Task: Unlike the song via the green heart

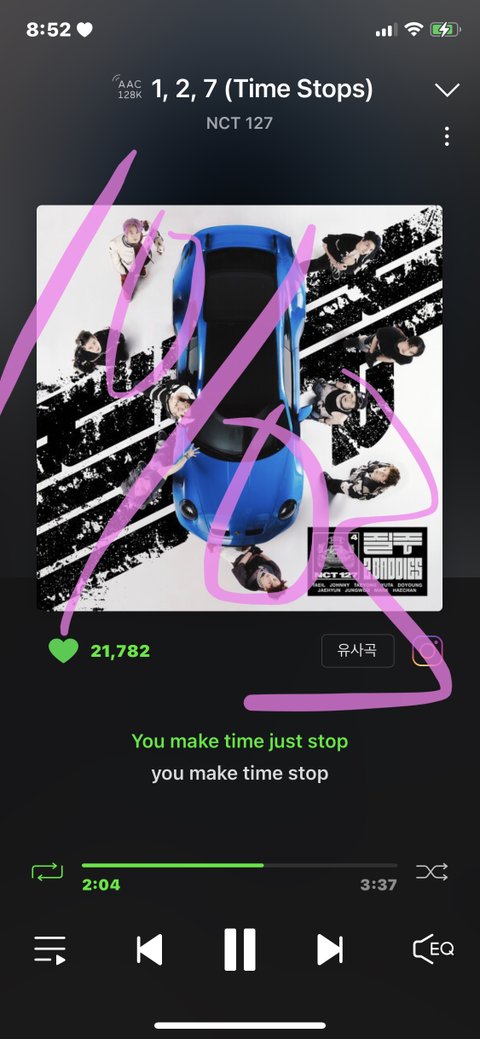Action: 63,651
